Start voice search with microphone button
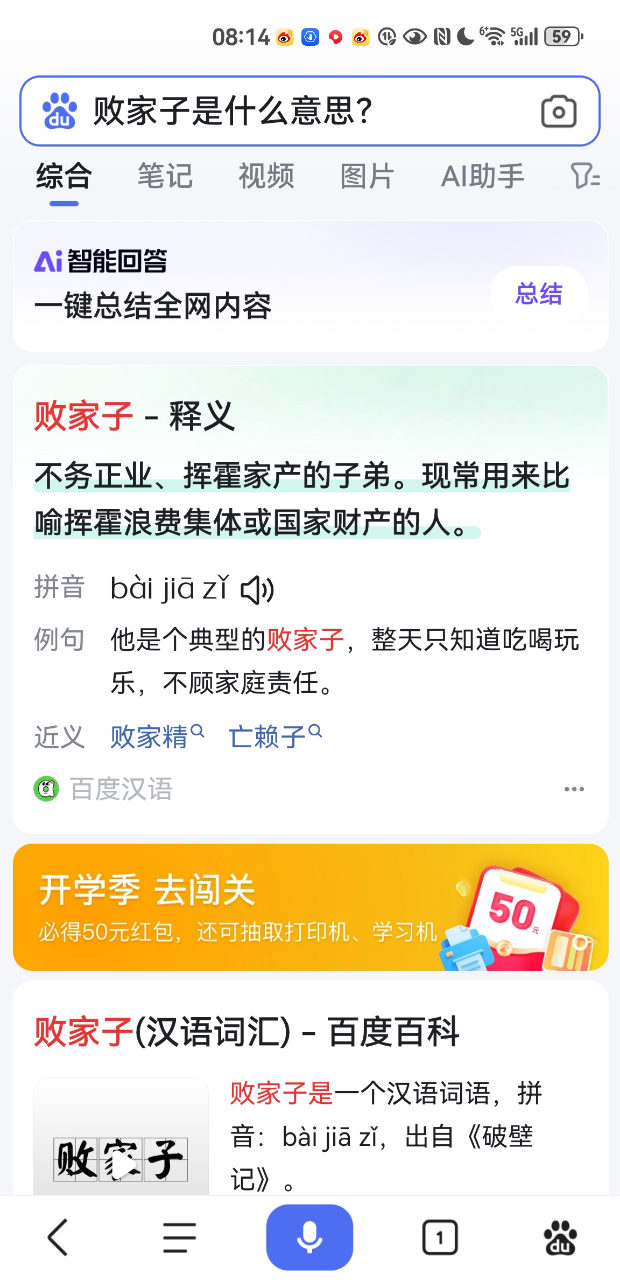The width and height of the screenshot is (620, 1280). (309, 1237)
